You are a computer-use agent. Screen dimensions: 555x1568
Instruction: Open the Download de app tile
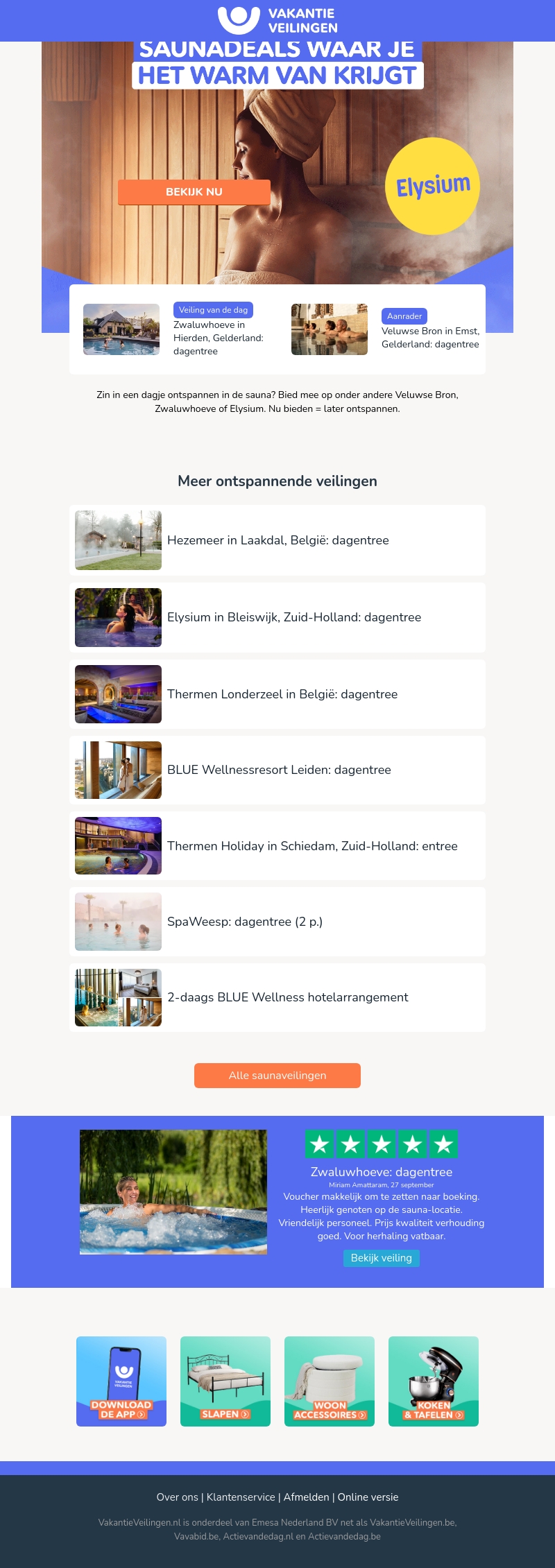(x=121, y=1381)
